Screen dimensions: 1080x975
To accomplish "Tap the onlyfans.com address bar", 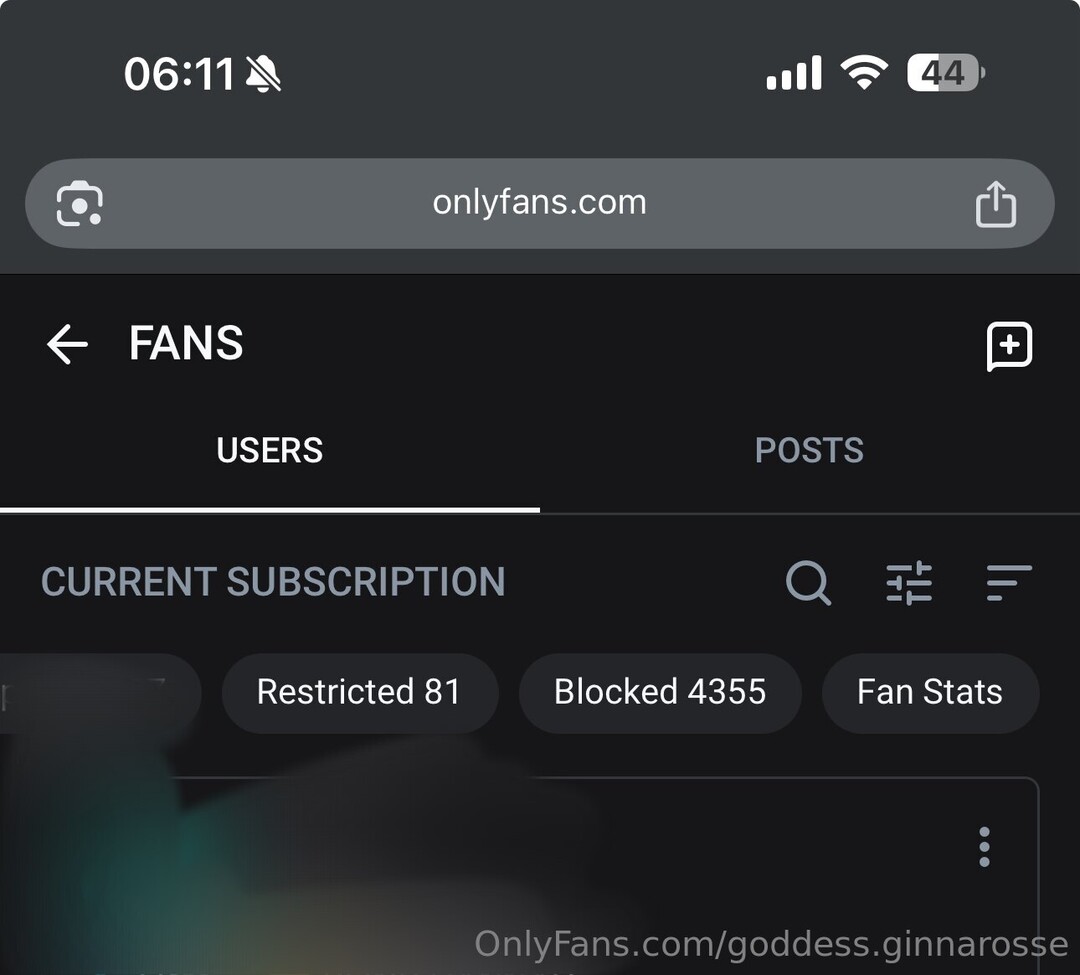I will tap(539, 203).
